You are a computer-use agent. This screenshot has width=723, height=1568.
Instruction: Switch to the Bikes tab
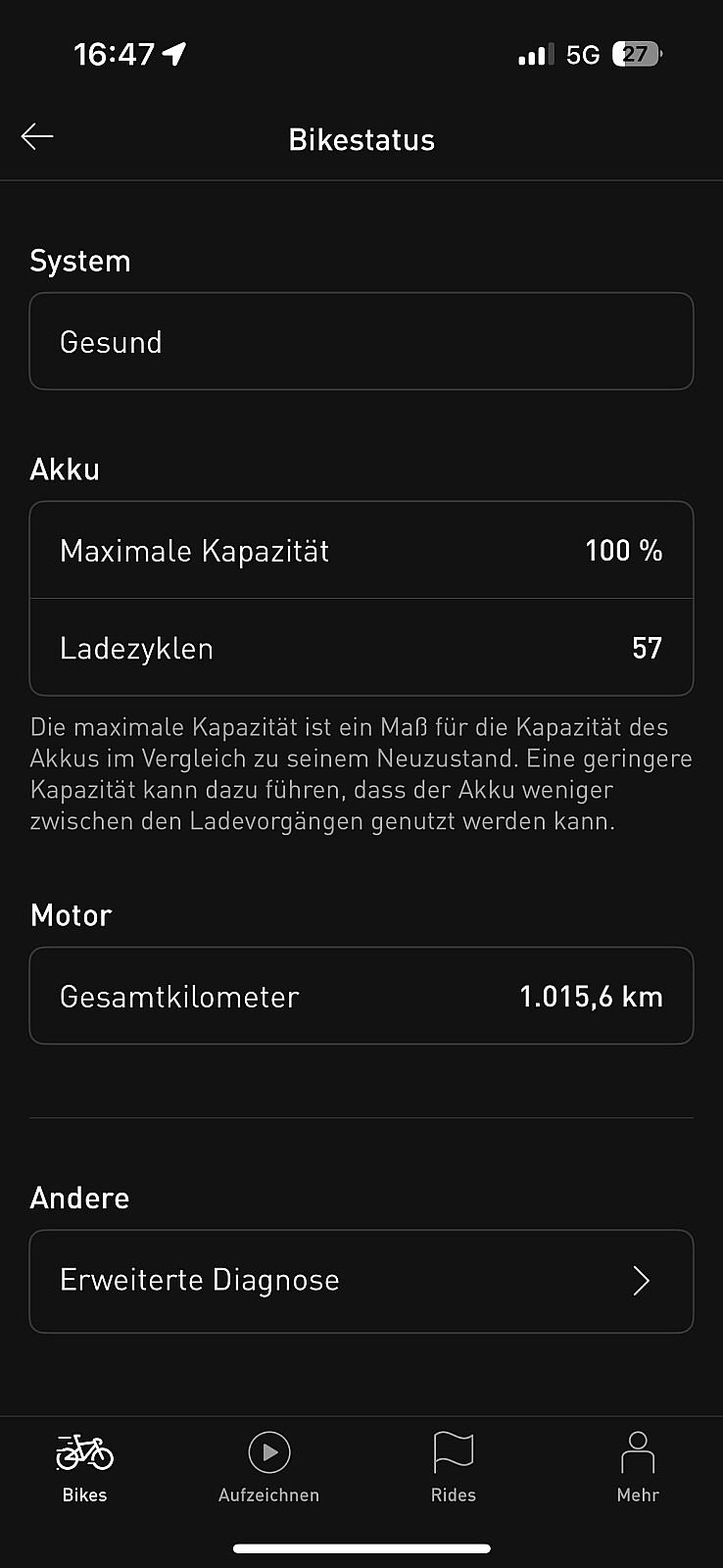(x=84, y=1467)
